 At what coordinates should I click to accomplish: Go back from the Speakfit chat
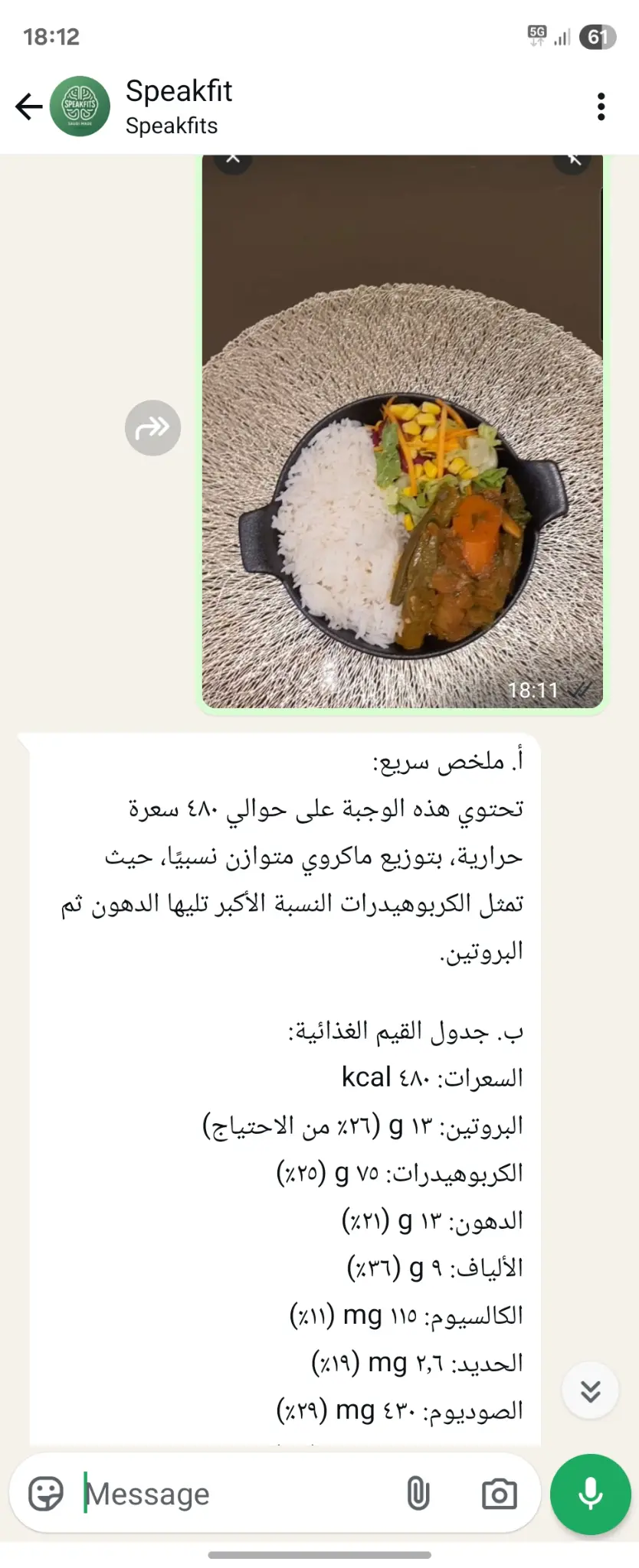pyautogui.click(x=29, y=106)
